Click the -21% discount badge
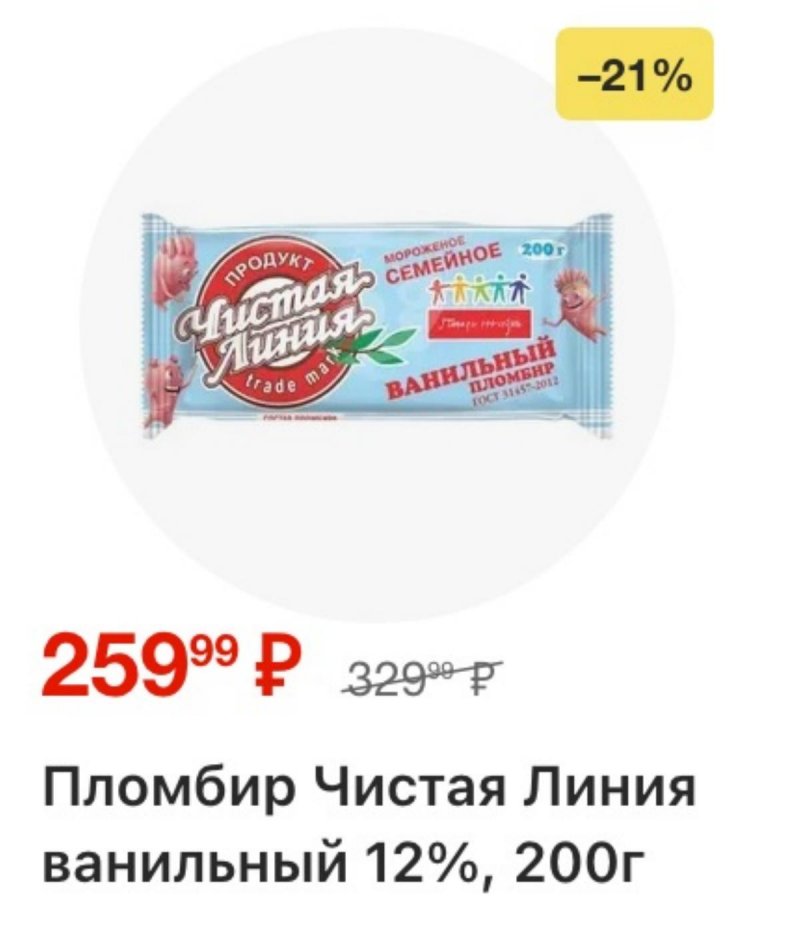Image resolution: width=800 pixels, height=942 pixels. point(633,73)
